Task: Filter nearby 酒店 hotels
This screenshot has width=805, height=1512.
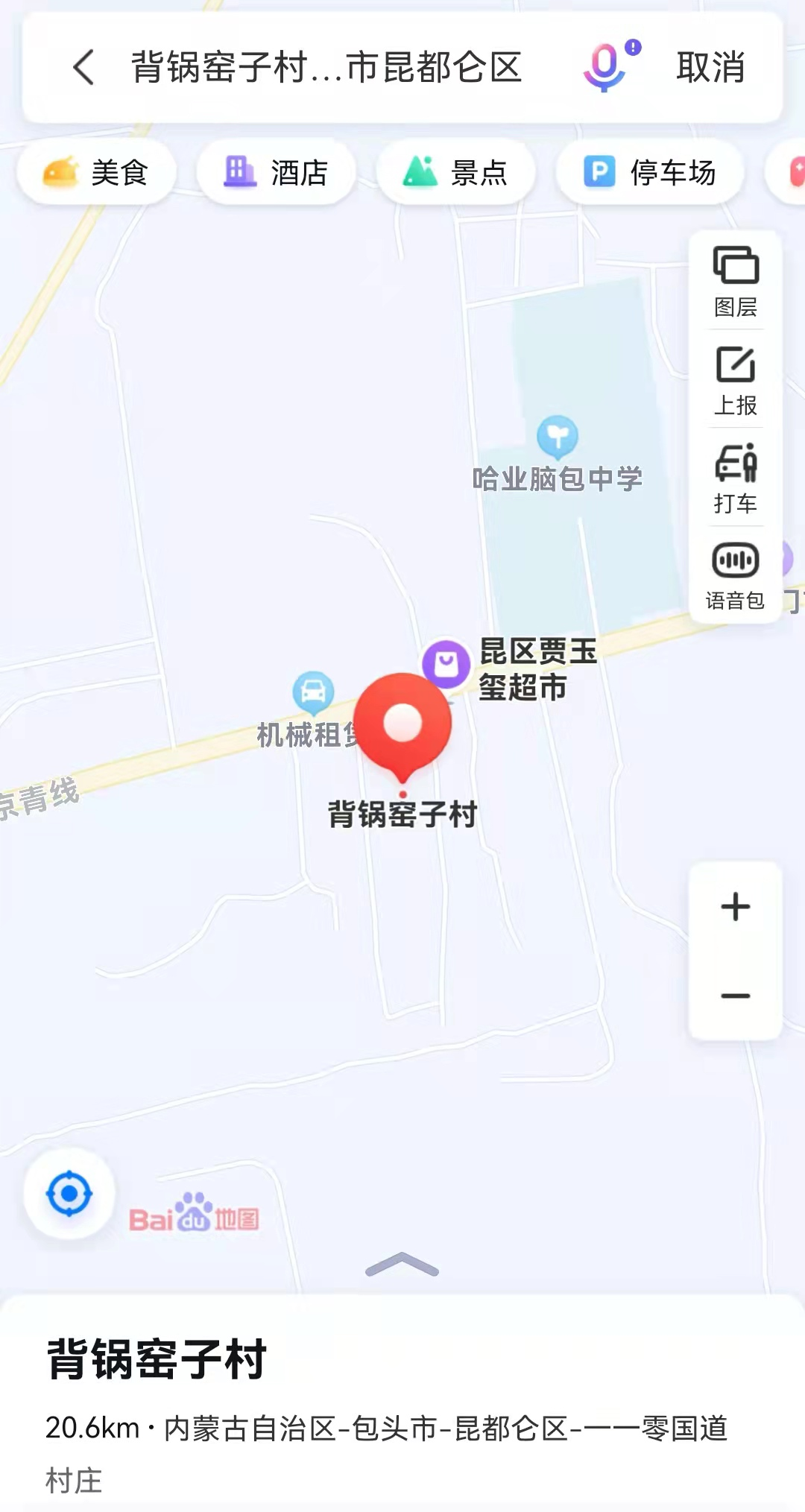Action: point(277,172)
